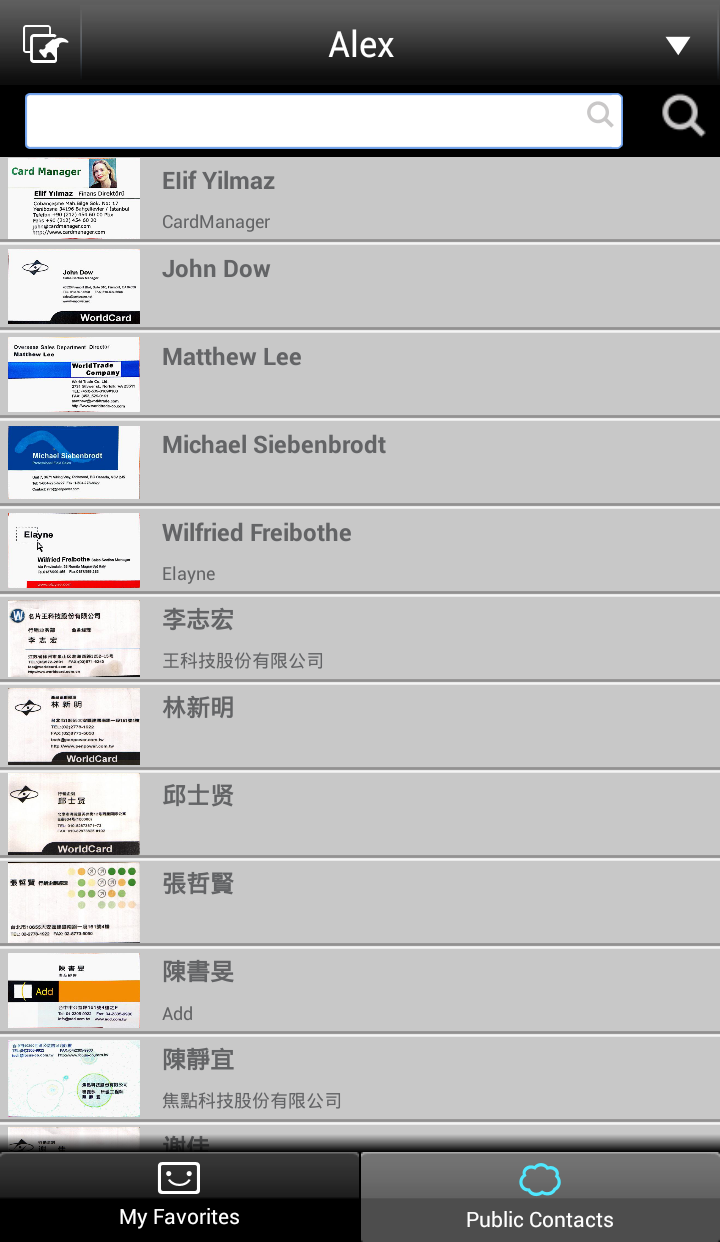
Task: Open Elif Yilmaz contact card
Action: coord(360,199)
